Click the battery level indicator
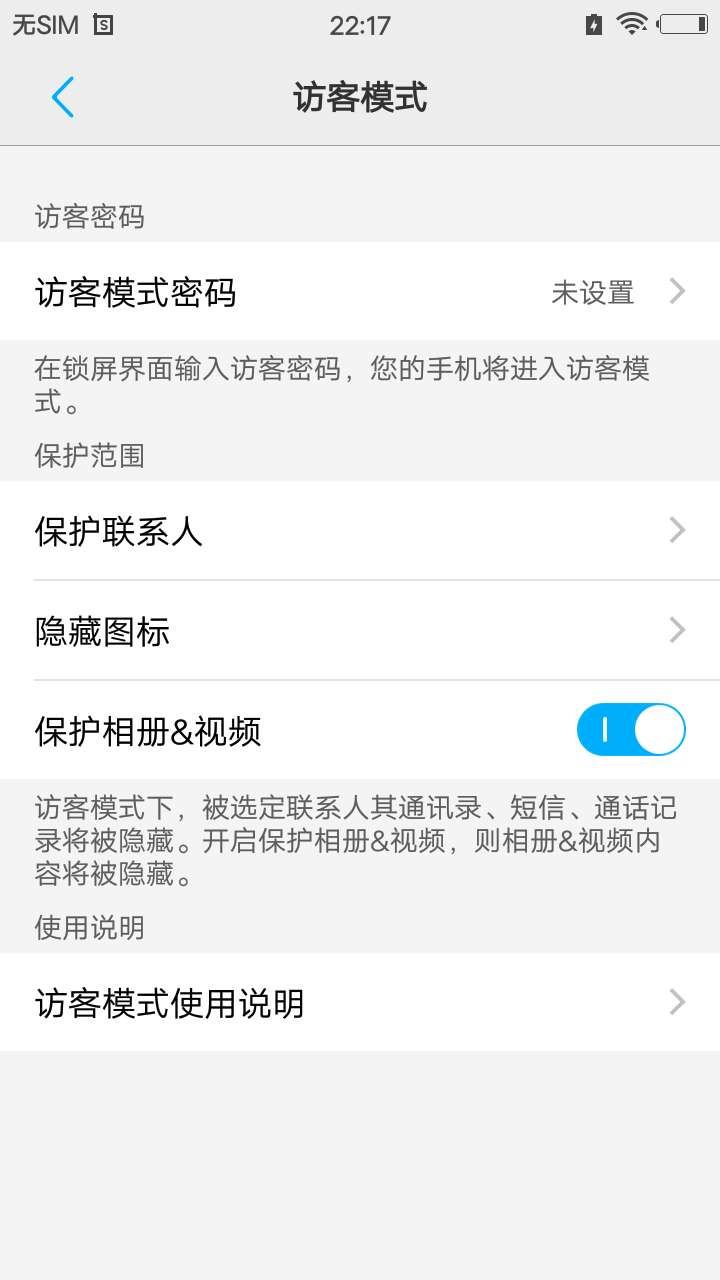Viewport: 720px width, 1280px height. [682, 24]
